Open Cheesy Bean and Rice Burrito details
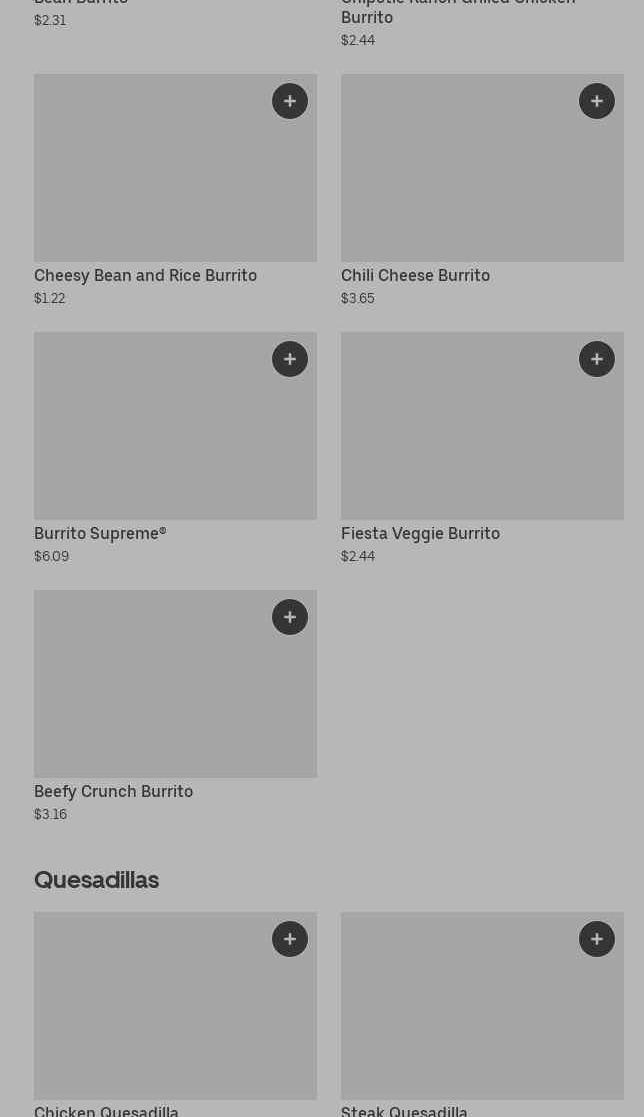Image resolution: width=644 pixels, height=1117 pixels. 175,191
